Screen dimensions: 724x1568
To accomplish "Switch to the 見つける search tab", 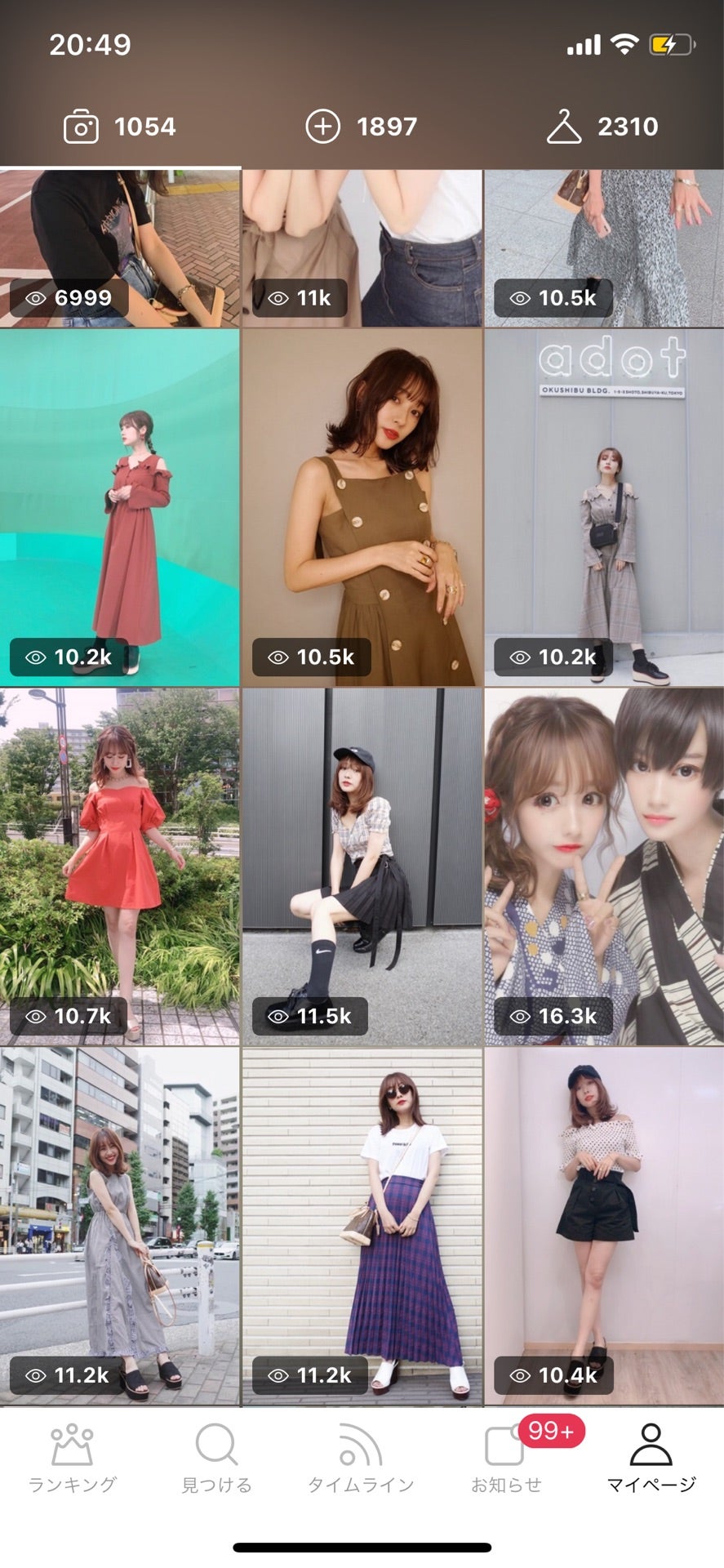I will coord(217,1459).
